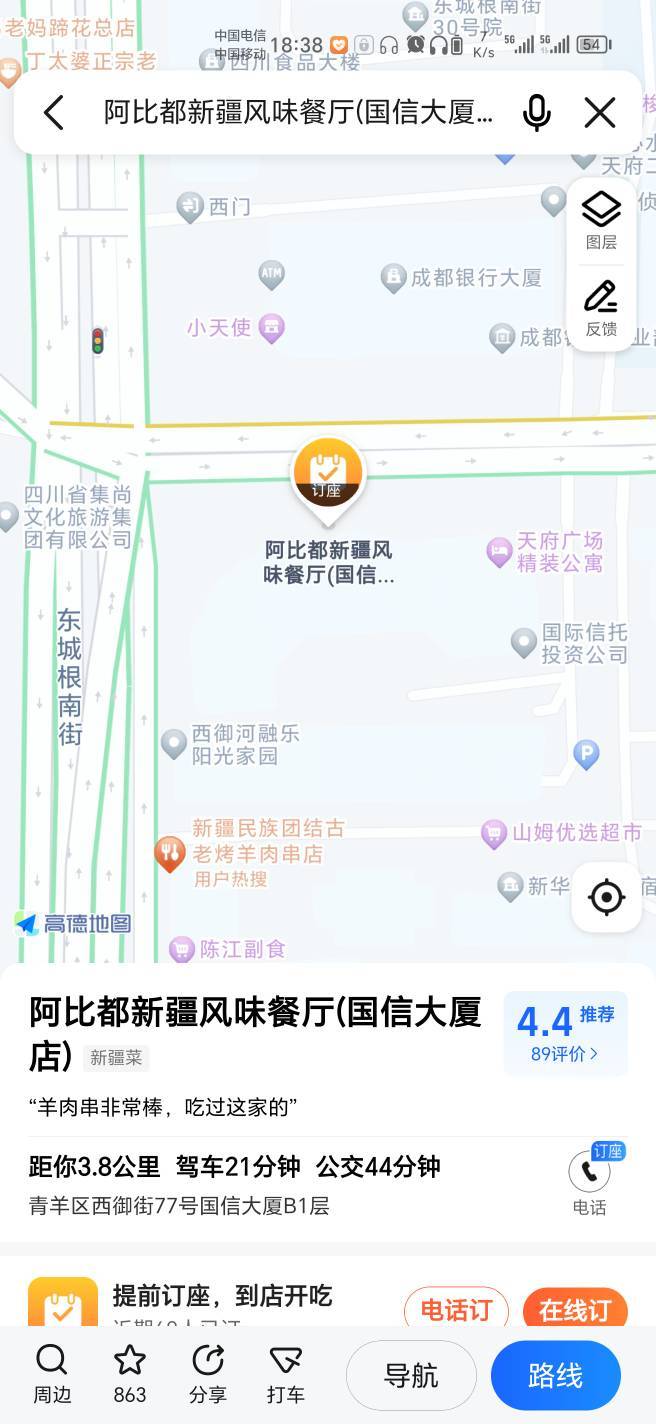Open the 图层 map layers option
656x1424 pixels.
(x=601, y=220)
